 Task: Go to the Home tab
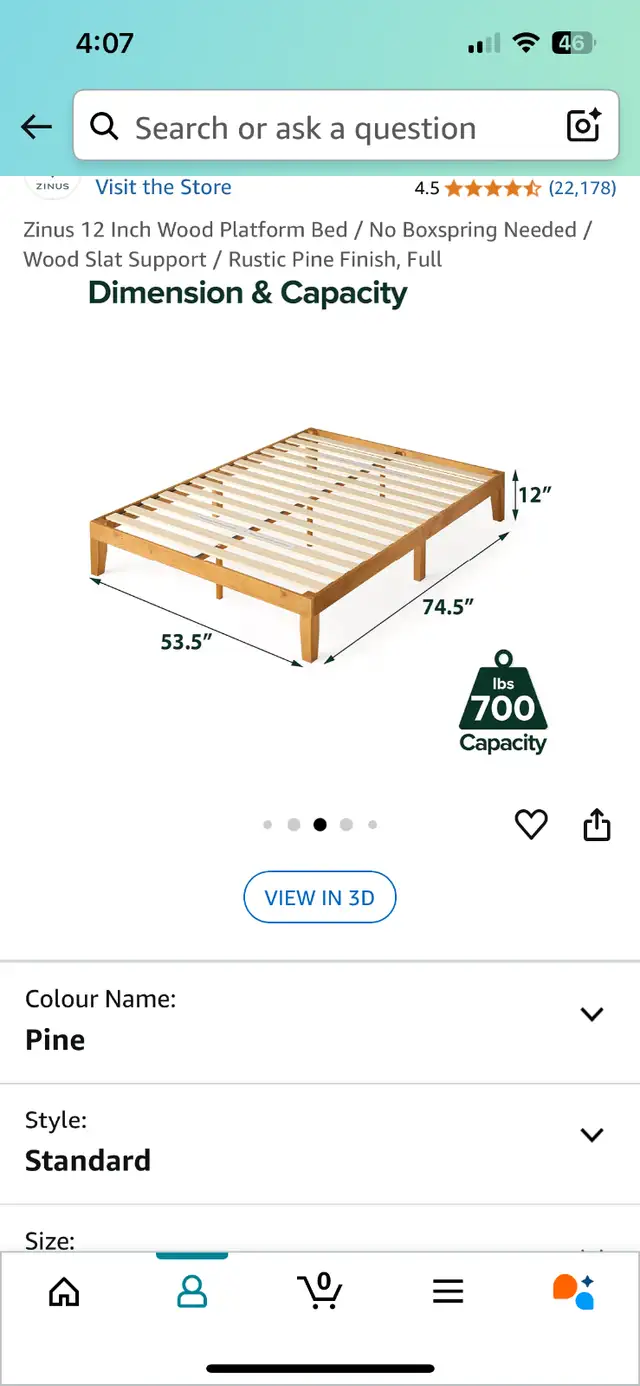64,1292
